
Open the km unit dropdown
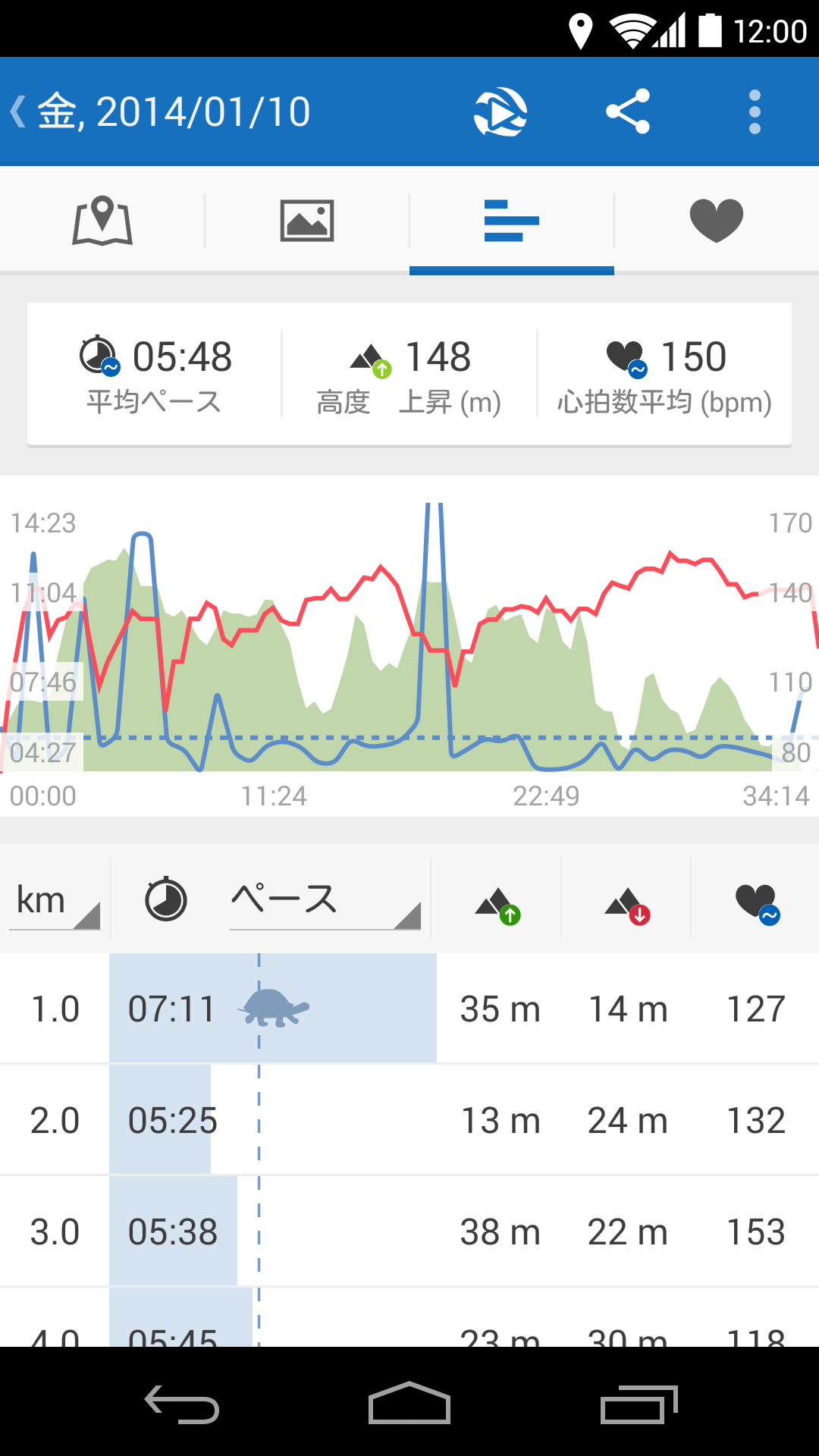click(55, 901)
